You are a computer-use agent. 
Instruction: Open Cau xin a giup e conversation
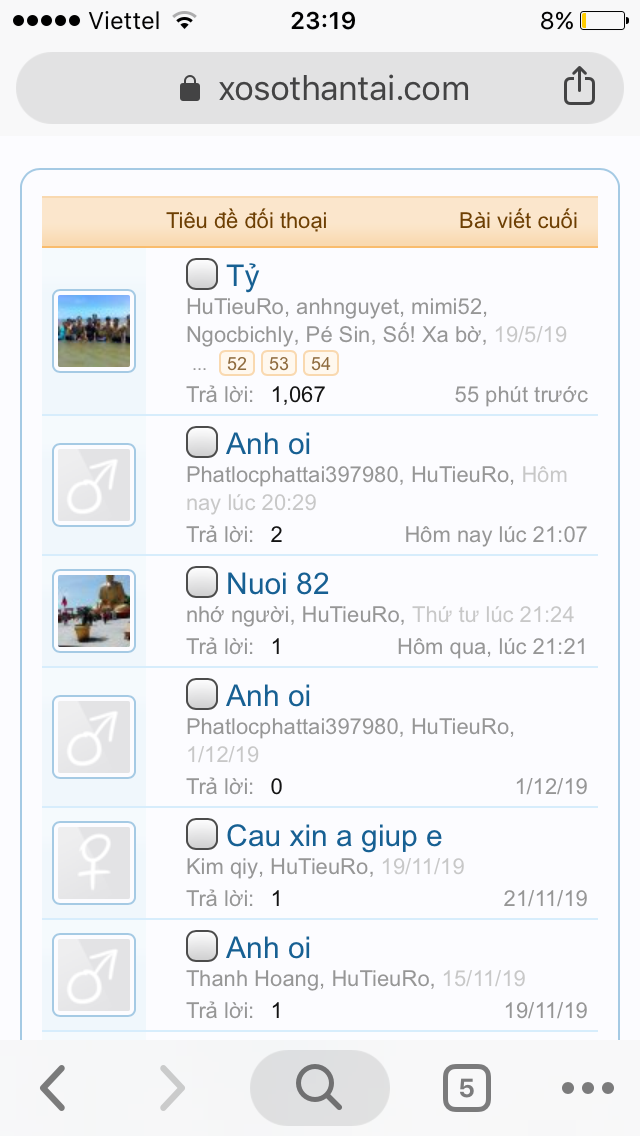click(x=334, y=835)
